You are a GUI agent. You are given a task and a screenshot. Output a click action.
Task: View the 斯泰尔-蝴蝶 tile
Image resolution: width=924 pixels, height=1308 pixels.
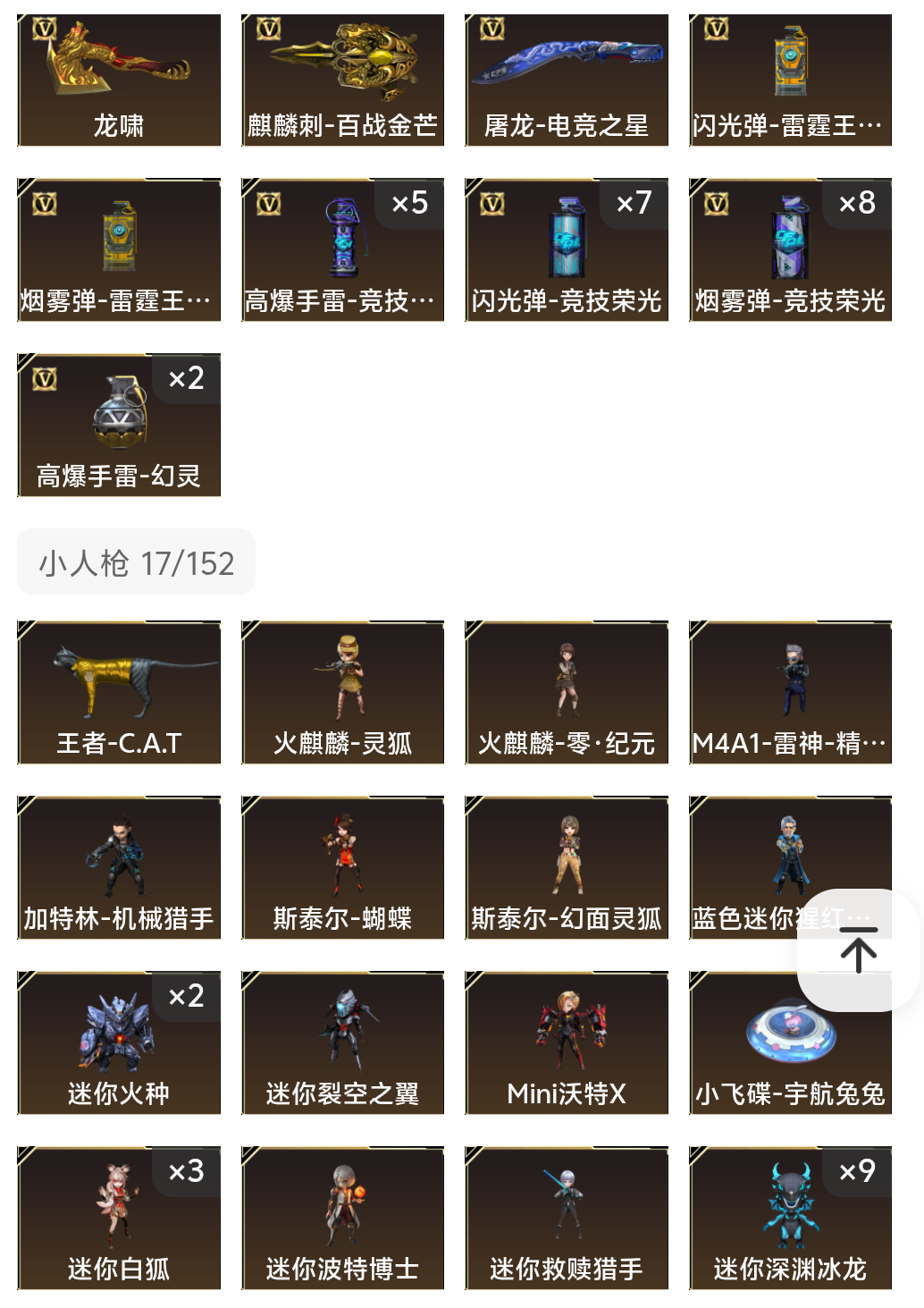(x=342, y=868)
